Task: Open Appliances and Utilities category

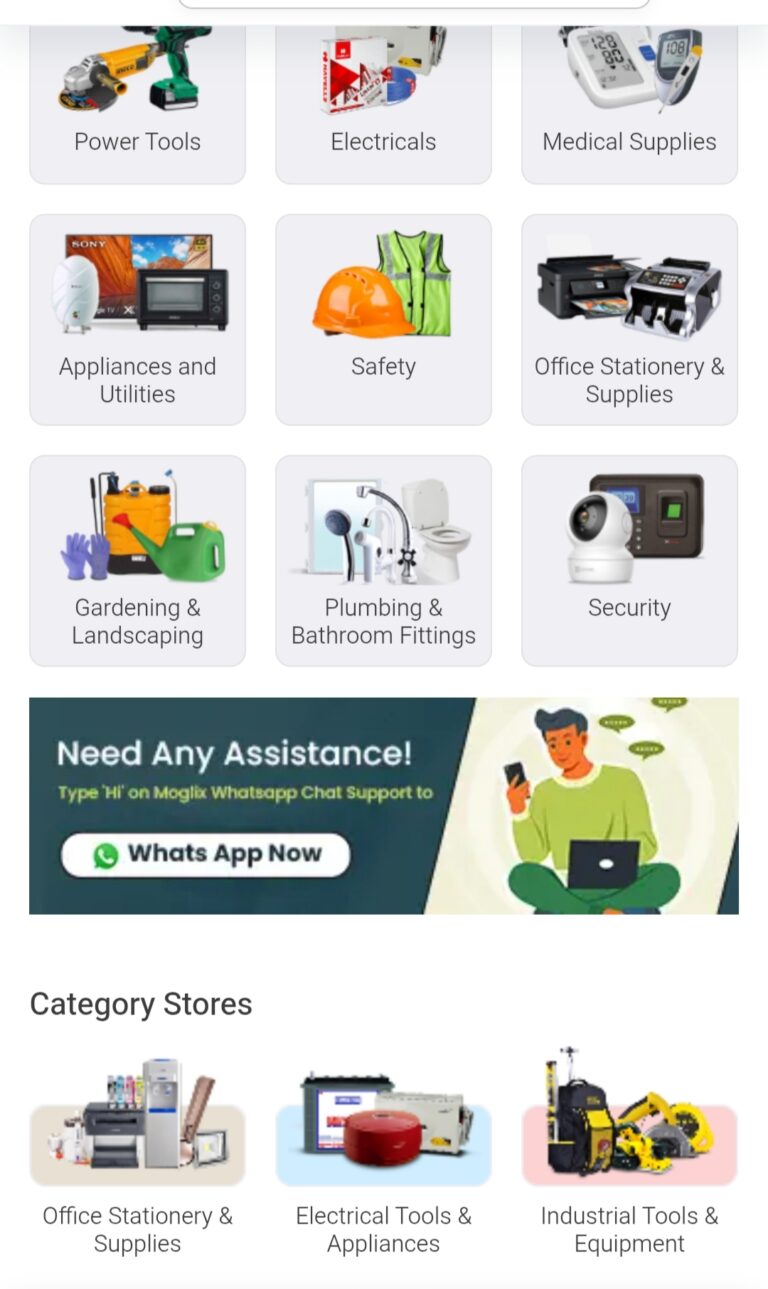Action: click(137, 320)
